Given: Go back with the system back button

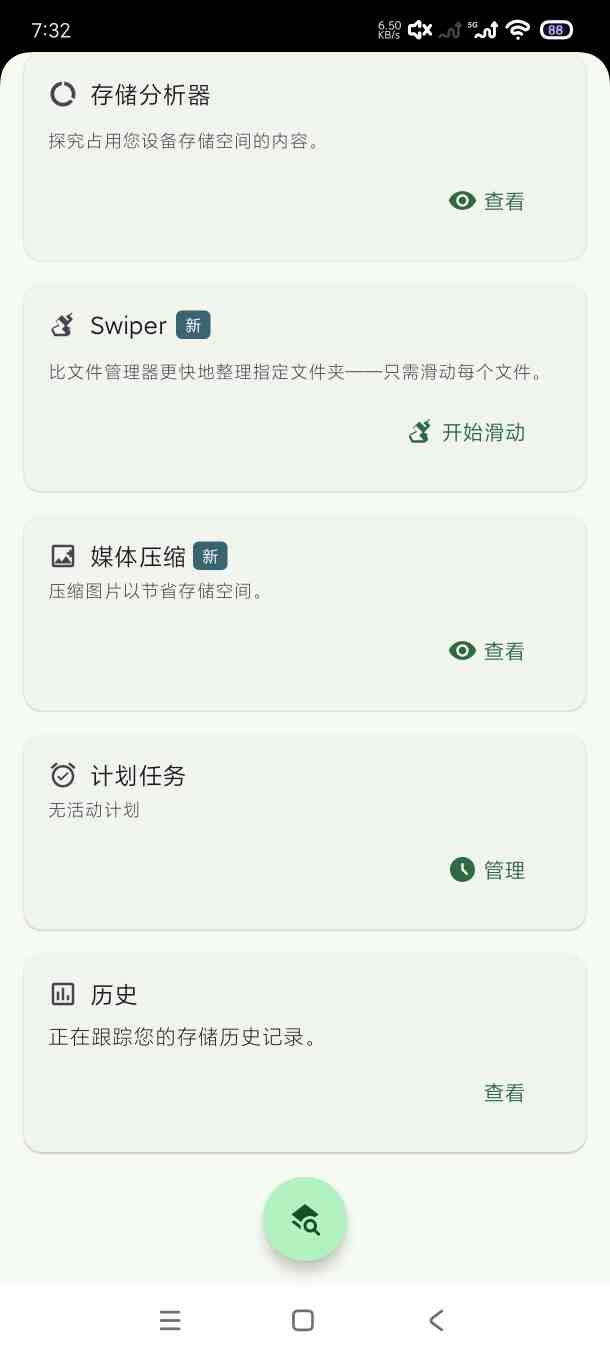Looking at the screenshot, I should click(x=436, y=1320).
